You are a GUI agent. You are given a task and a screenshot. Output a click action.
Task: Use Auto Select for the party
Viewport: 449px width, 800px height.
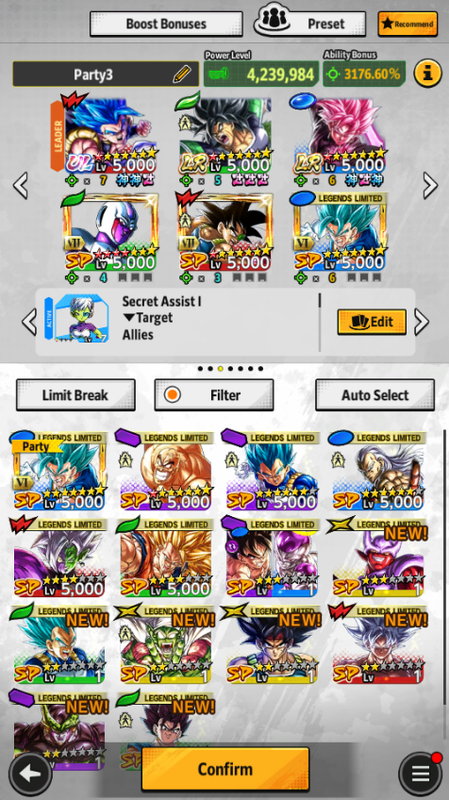pos(375,395)
